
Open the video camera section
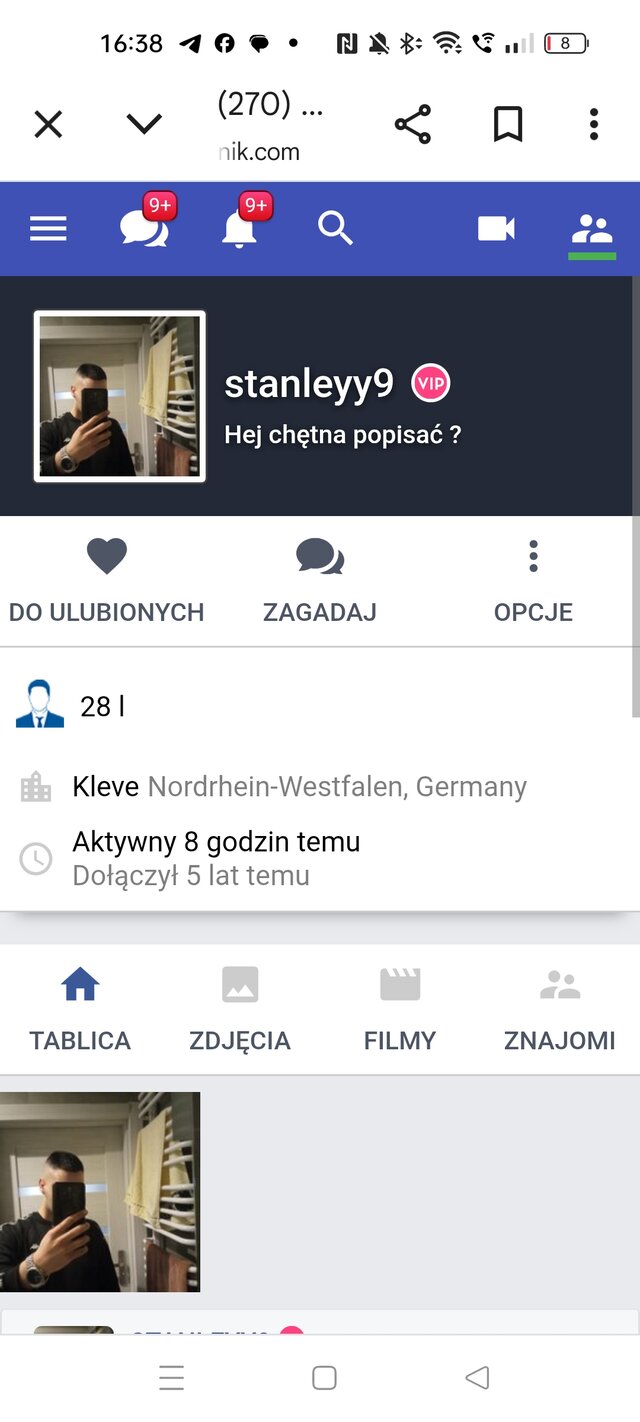[x=496, y=229]
